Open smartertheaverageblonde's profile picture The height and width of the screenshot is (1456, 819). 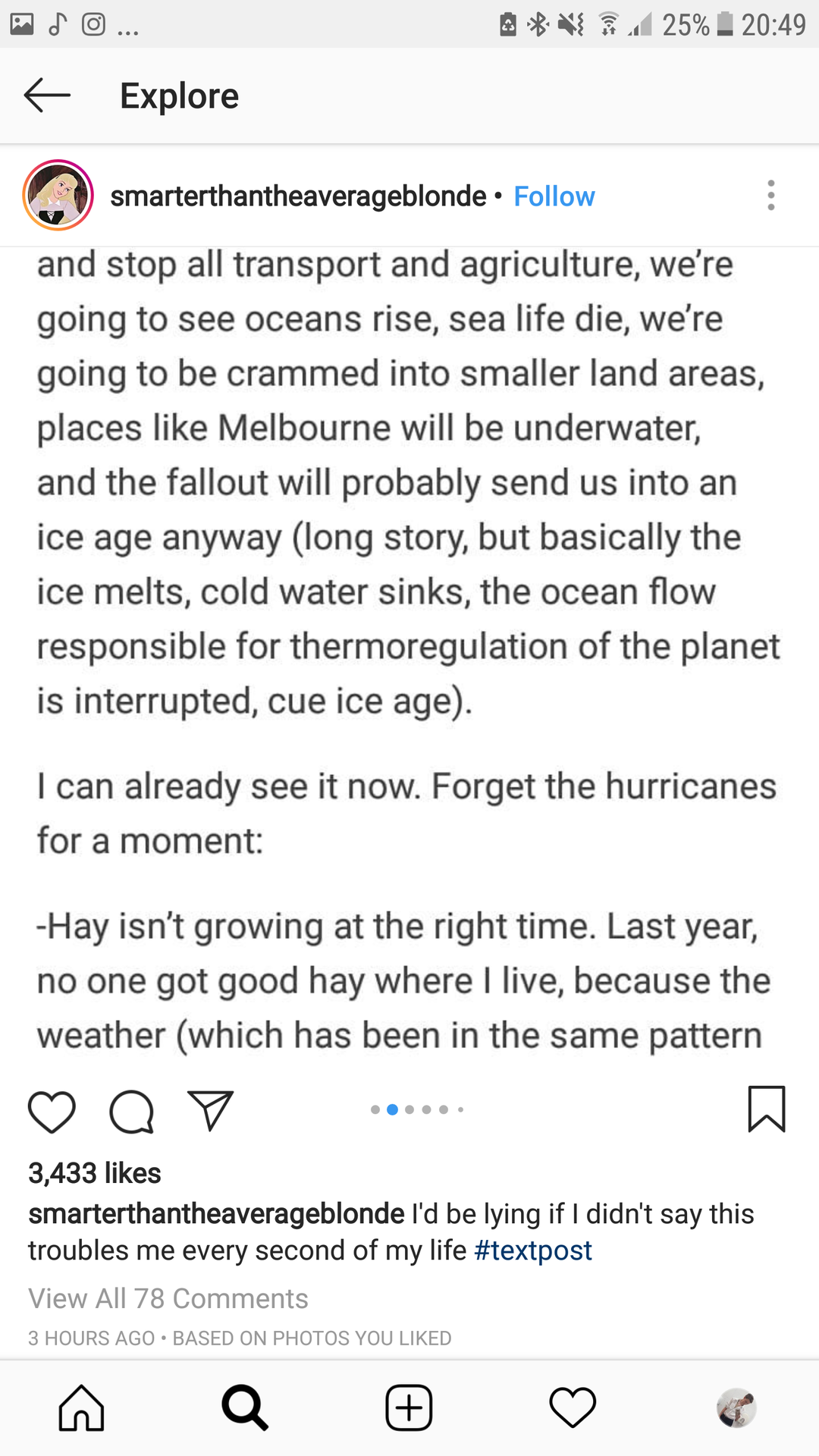tap(58, 196)
